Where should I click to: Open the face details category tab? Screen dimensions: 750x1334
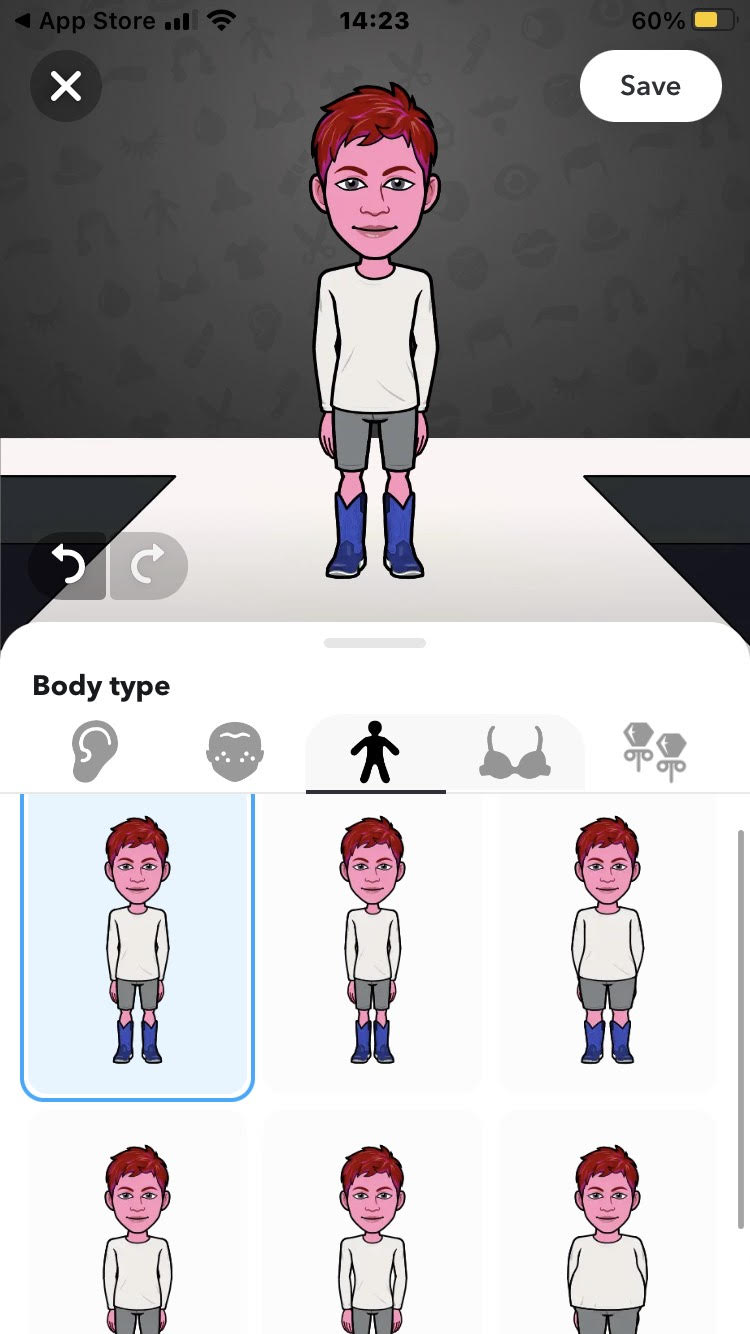236,752
